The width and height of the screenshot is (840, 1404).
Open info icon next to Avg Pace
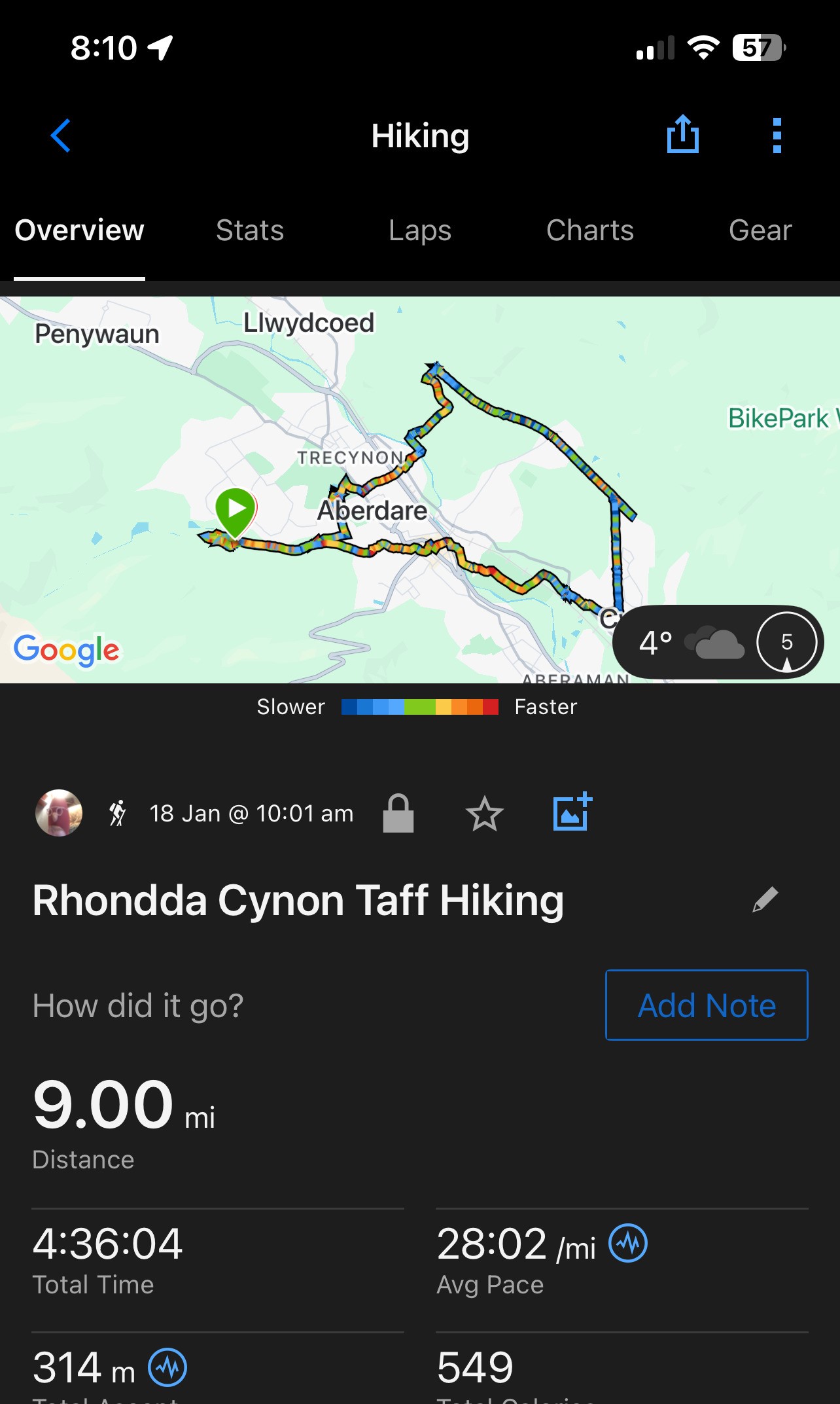(x=628, y=1243)
